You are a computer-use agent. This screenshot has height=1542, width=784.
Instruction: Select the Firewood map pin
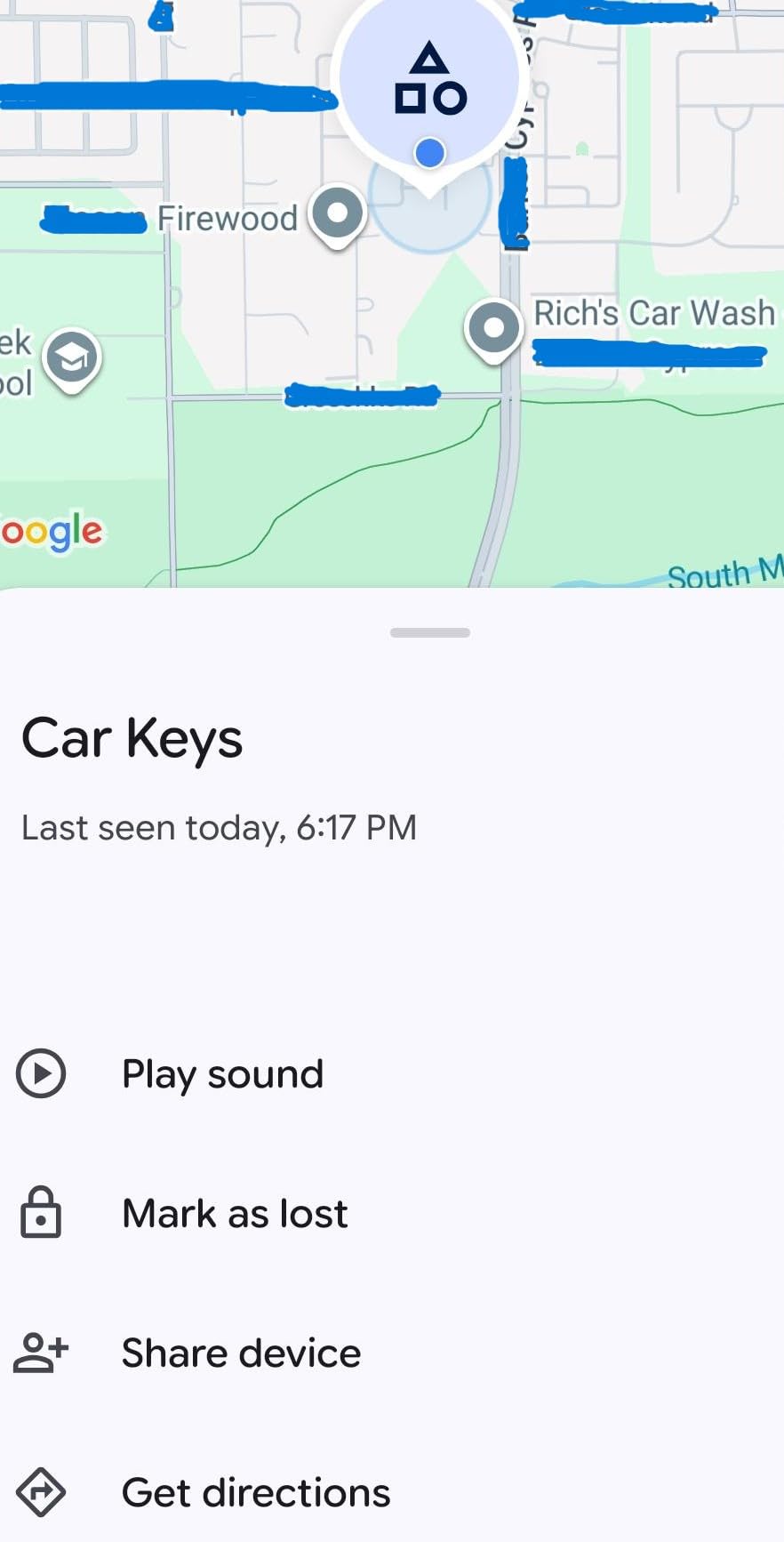tap(338, 213)
